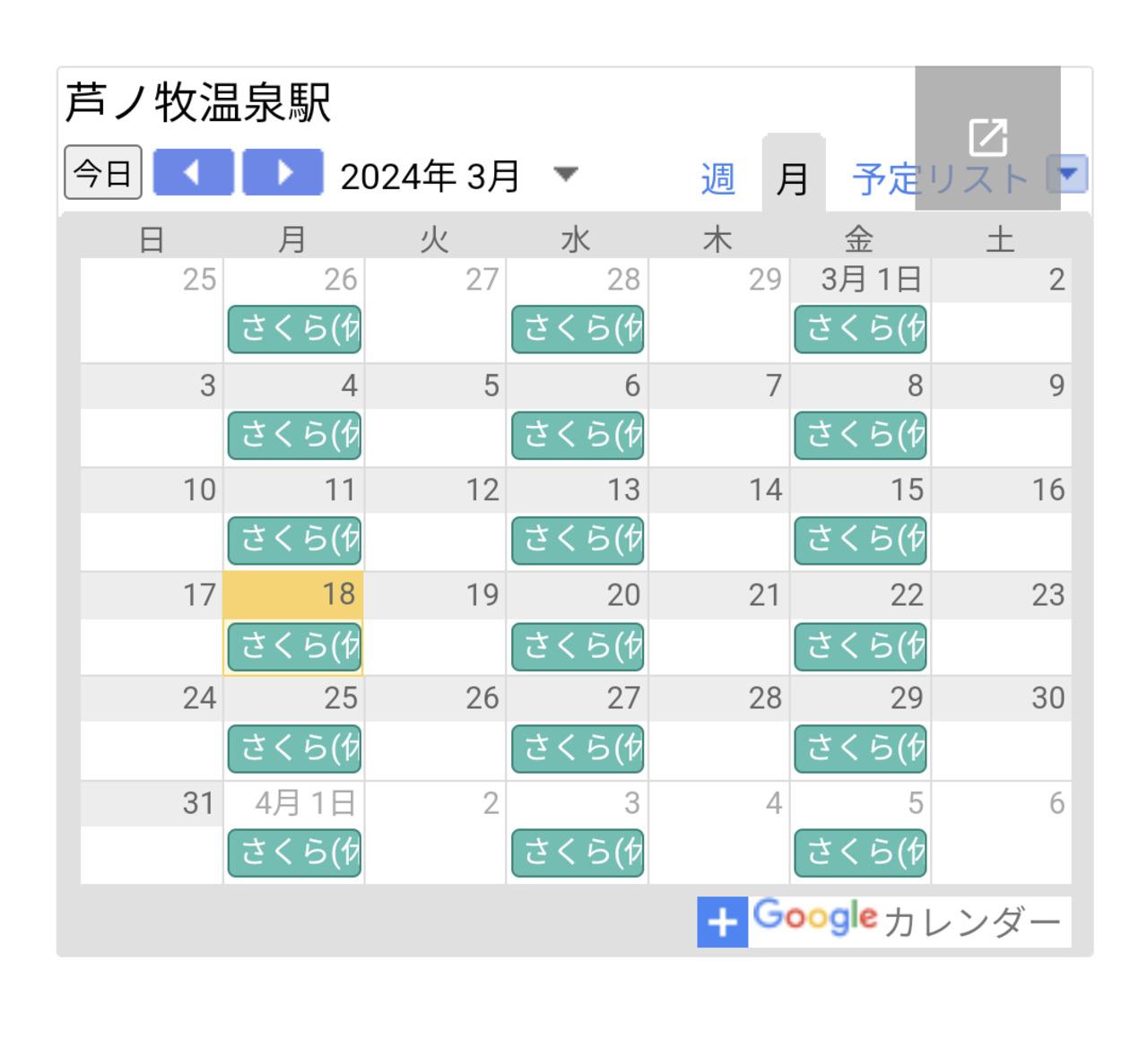1148x1039 pixels.
Task: Tap the 今日 (today) button
Action: pyautogui.click(x=103, y=172)
